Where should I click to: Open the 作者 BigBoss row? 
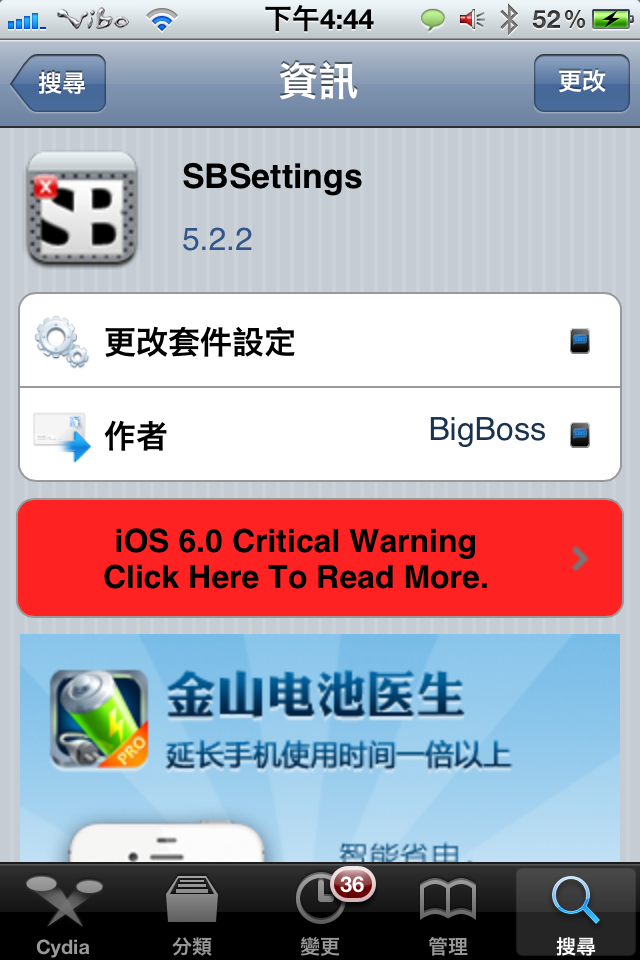coord(320,434)
